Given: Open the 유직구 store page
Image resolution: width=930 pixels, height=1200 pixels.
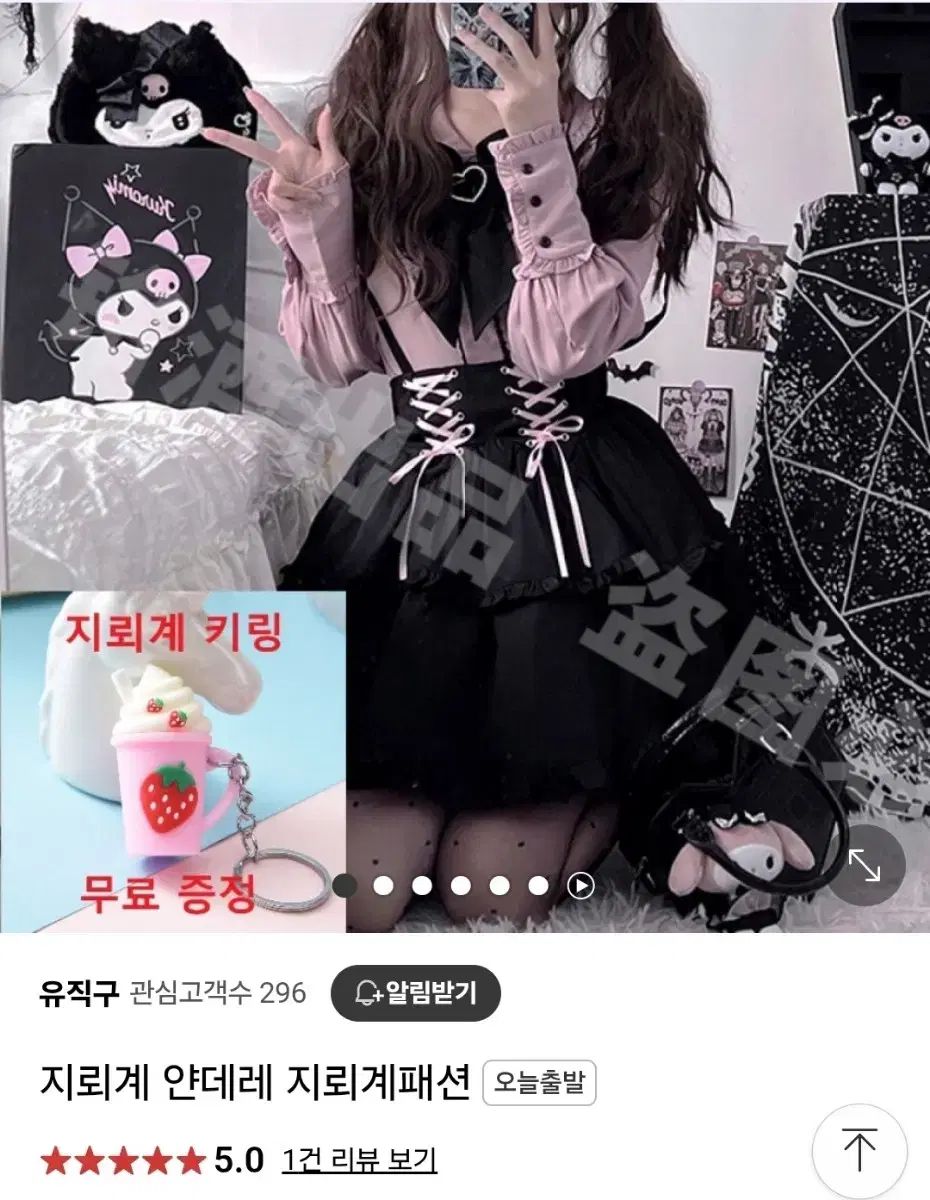Looking at the screenshot, I should 80,993.
